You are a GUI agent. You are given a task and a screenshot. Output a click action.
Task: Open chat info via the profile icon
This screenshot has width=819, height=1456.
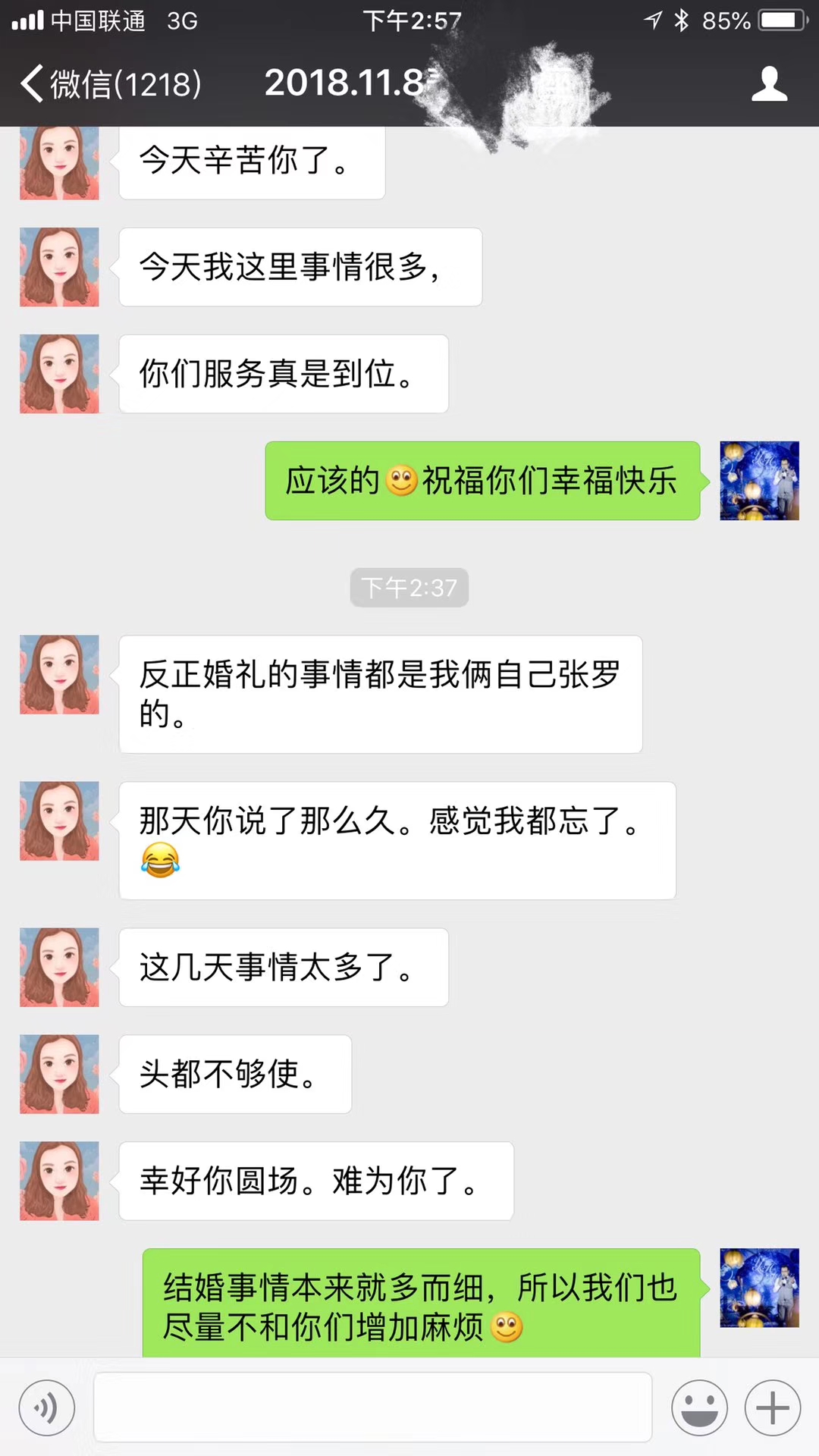(769, 83)
